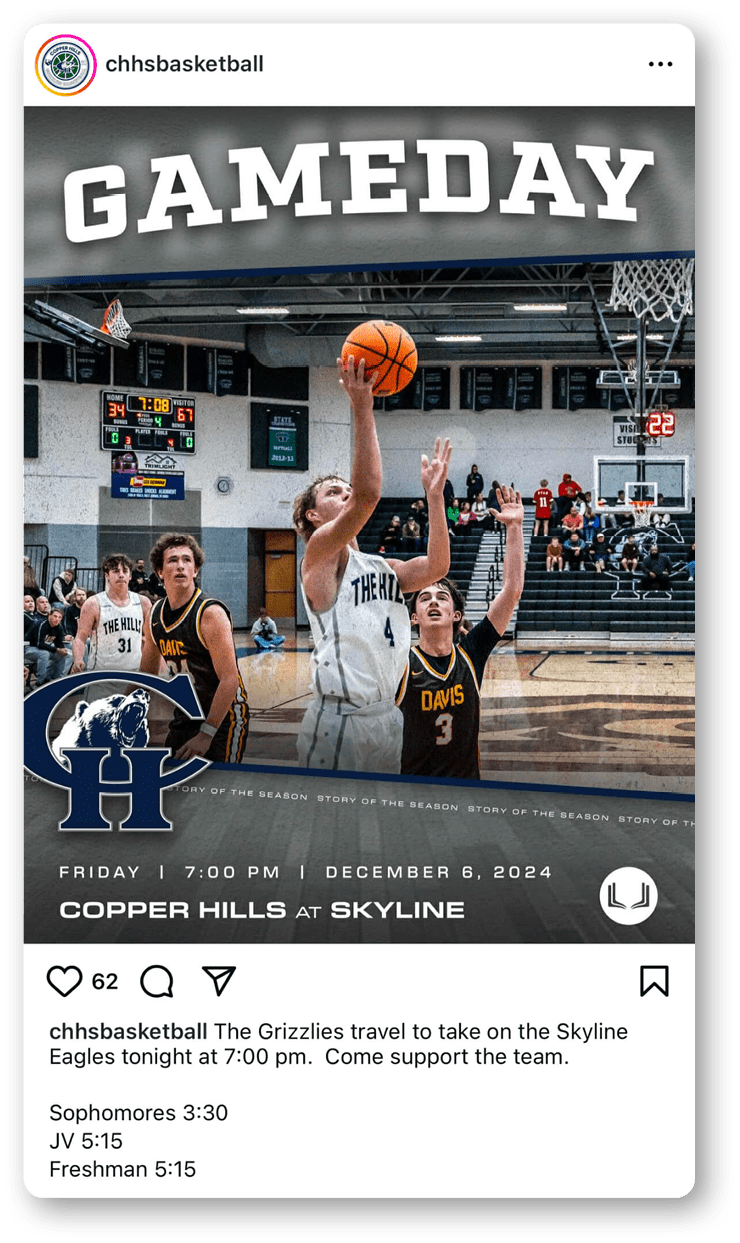
Task: Share the Gameday post via paper plane
Action: (218, 981)
